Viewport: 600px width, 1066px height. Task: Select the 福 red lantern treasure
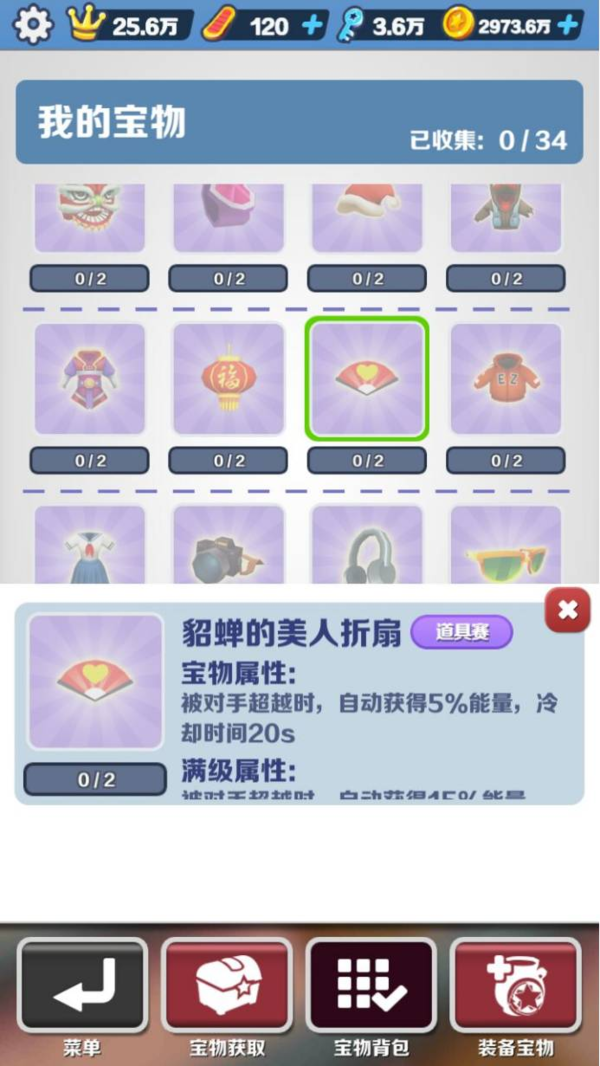coord(228,379)
